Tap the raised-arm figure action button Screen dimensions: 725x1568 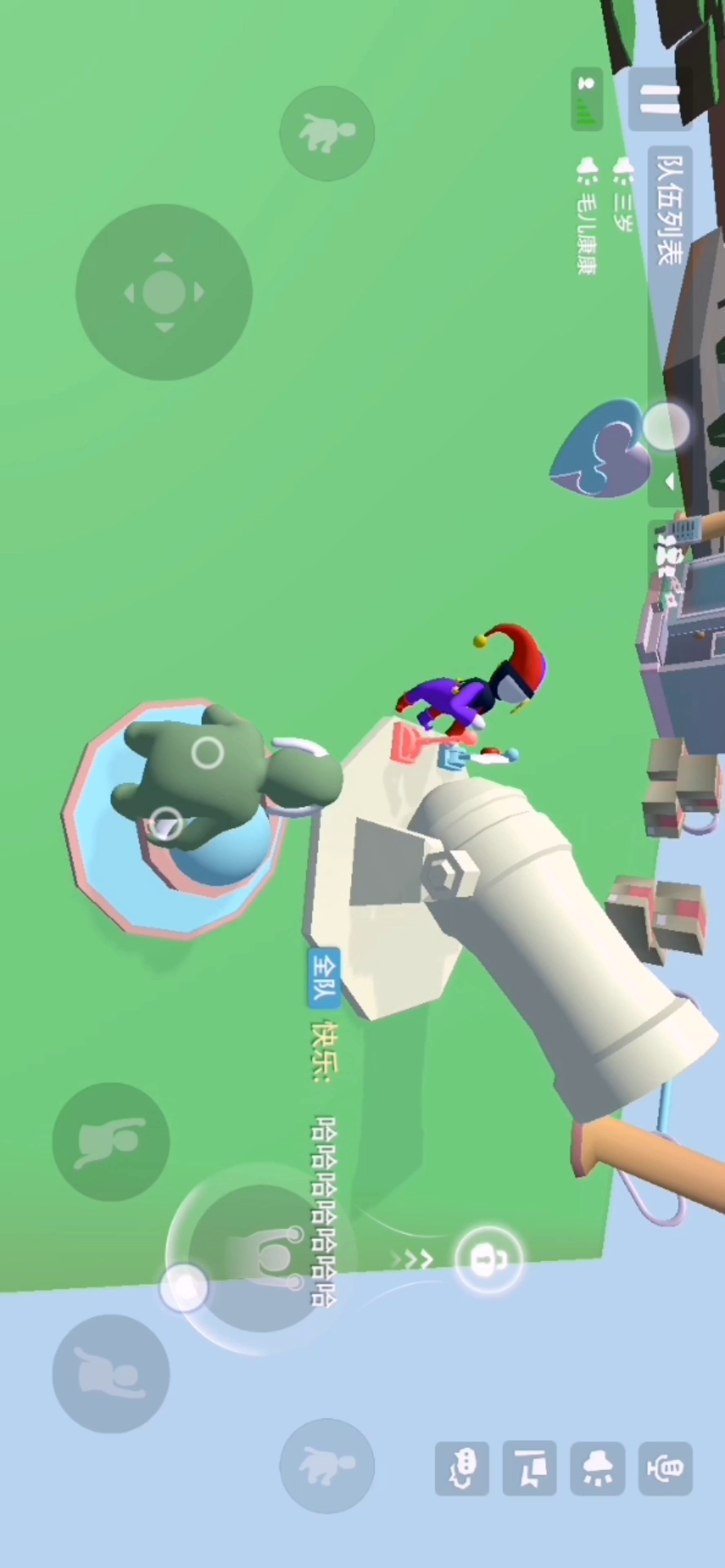coord(111,1142)
